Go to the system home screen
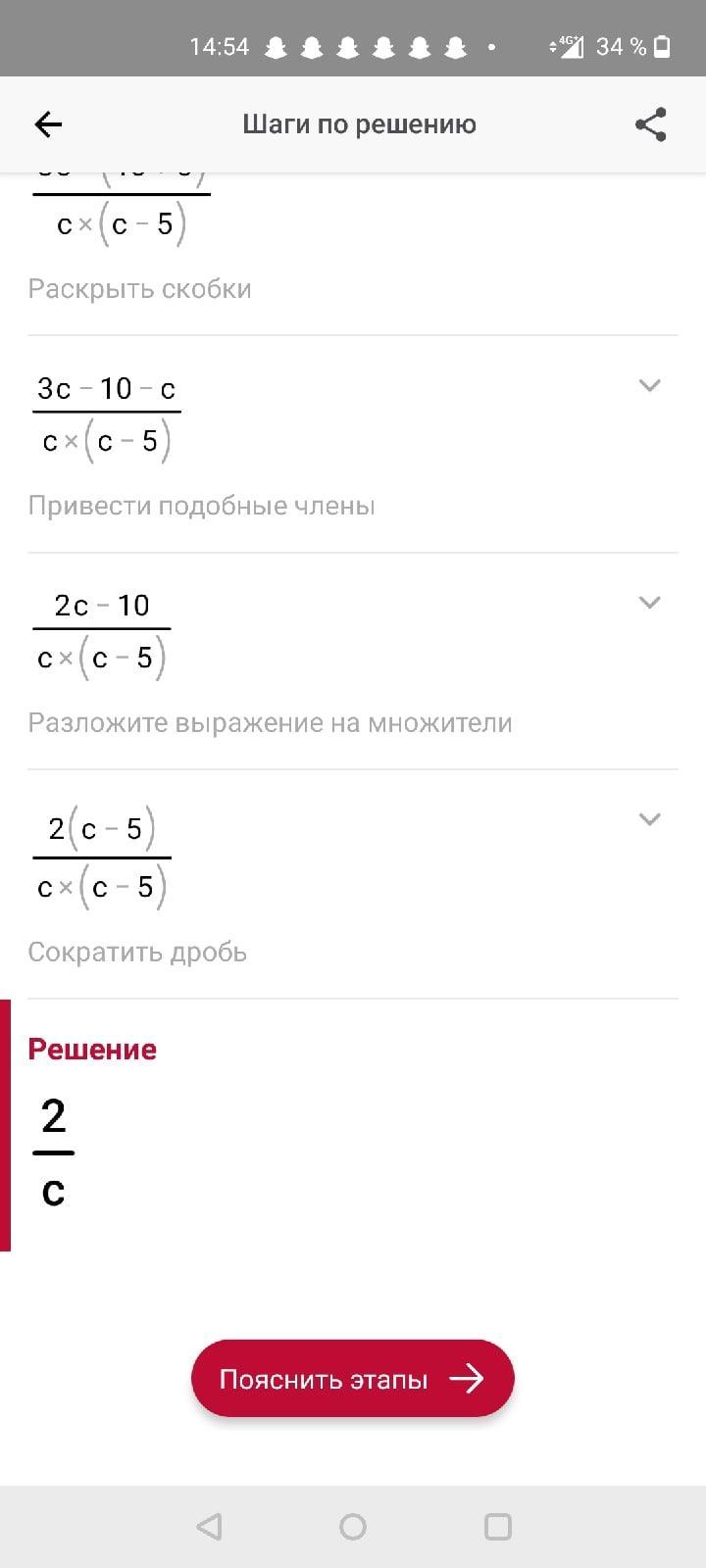 [x=353, y=1527]
